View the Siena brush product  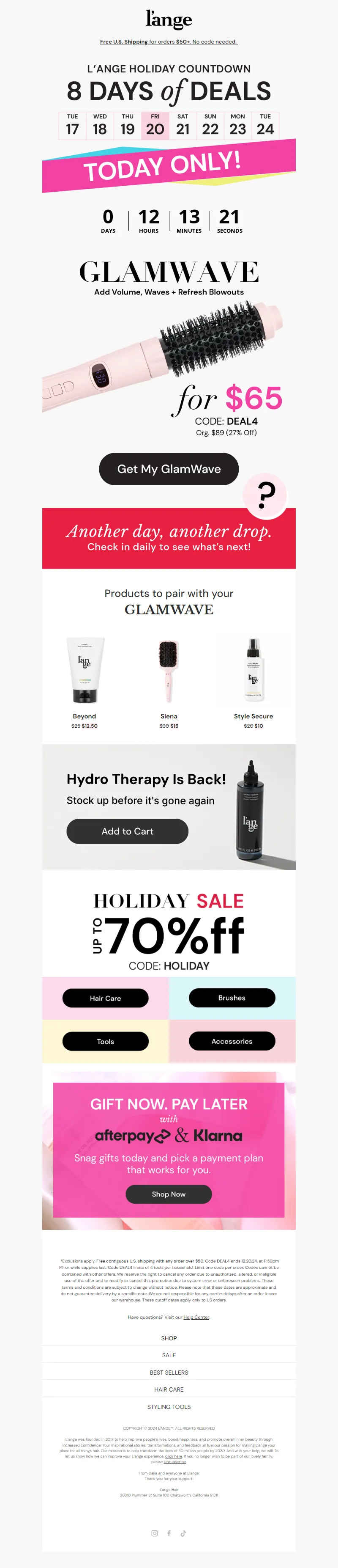click(x=169, y=716)
